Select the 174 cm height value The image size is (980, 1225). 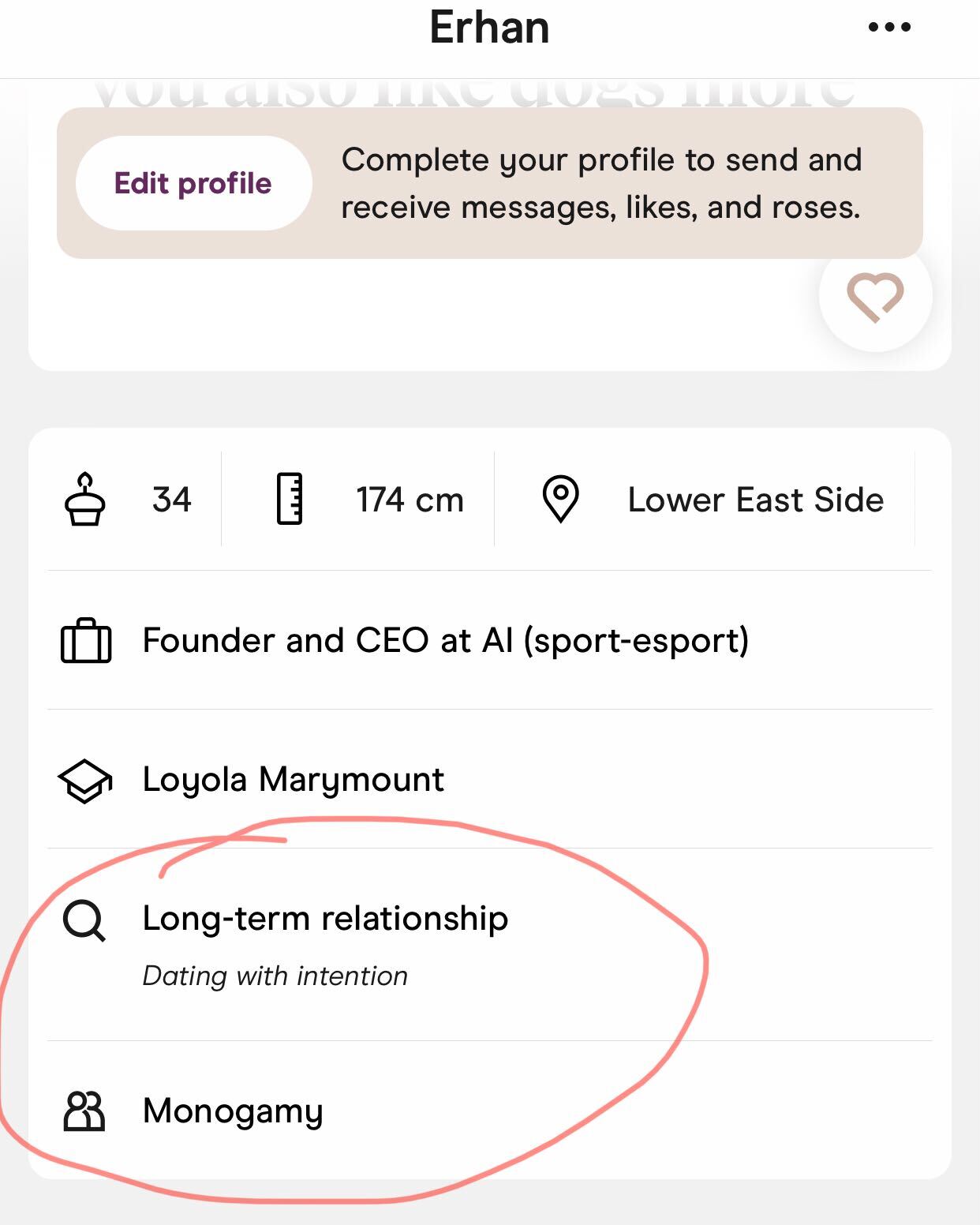pos(409,498)
